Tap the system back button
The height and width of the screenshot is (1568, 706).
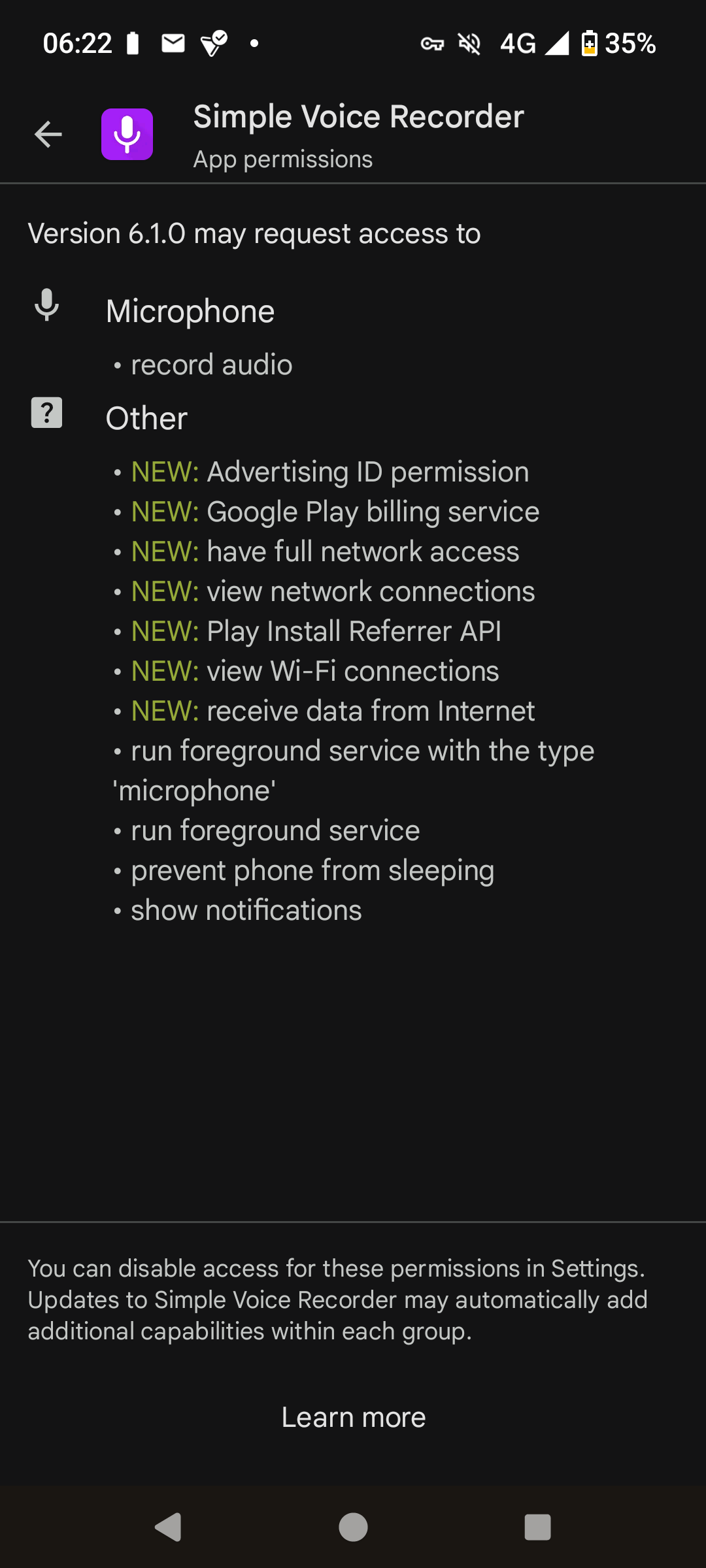(168, 1527)
